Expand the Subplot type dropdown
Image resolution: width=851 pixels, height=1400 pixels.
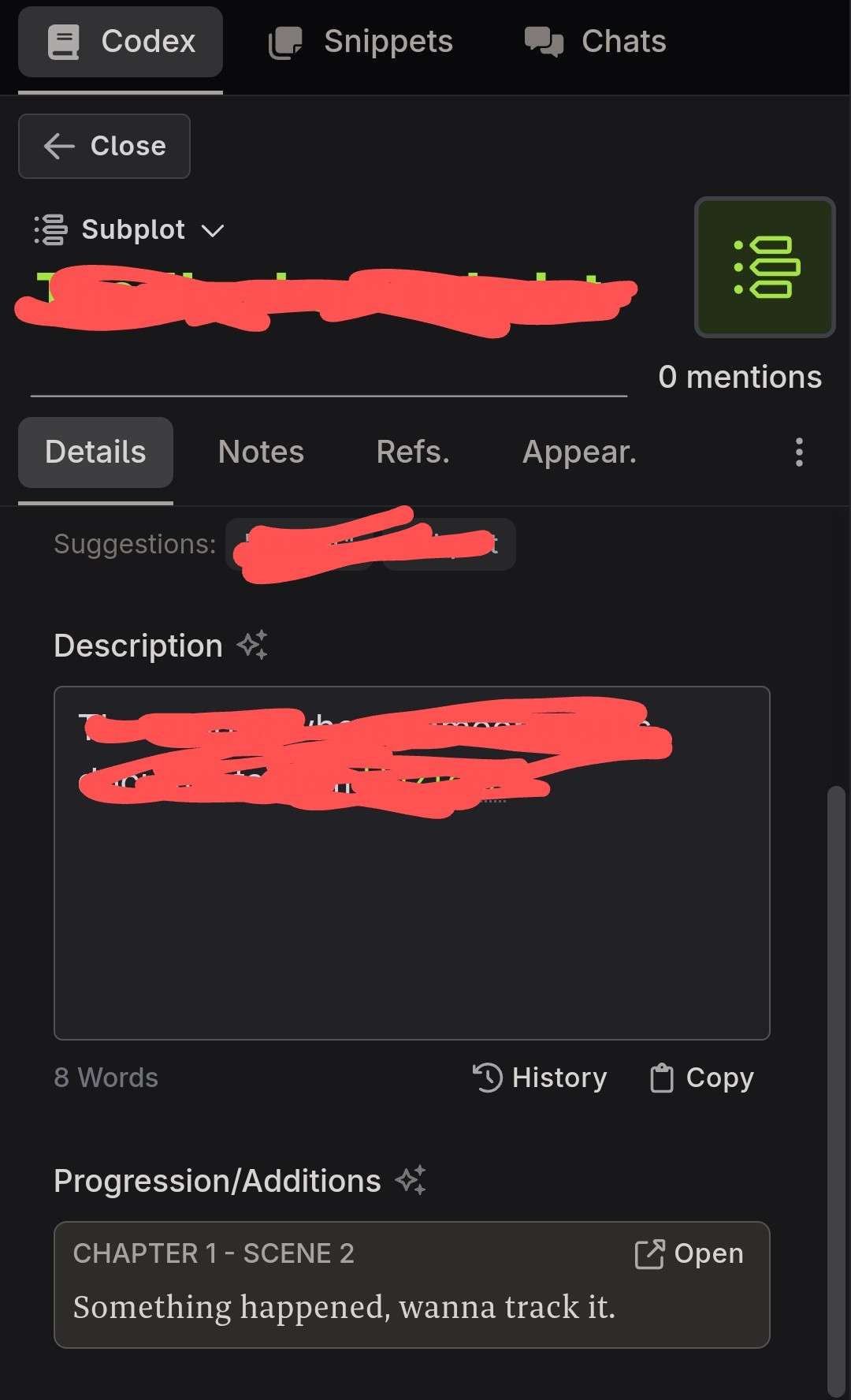pos(131,230)
